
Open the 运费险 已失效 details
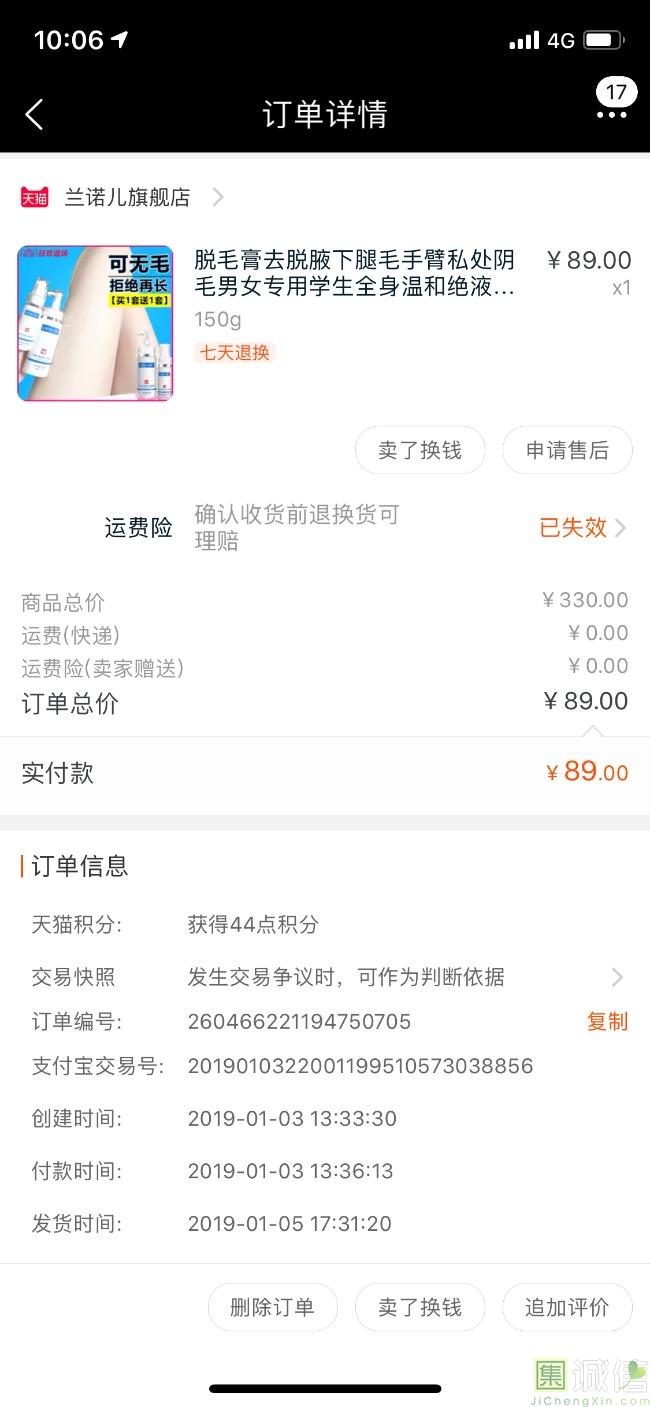pos(582,528)
